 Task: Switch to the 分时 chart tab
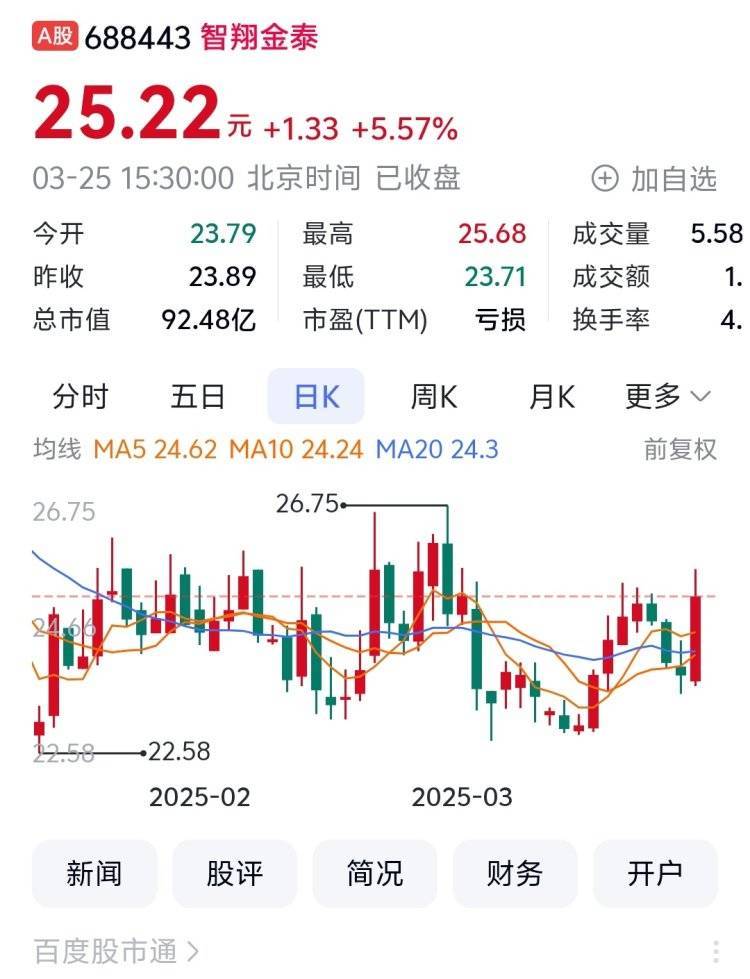pyautogui.click(x=80, y=397)
